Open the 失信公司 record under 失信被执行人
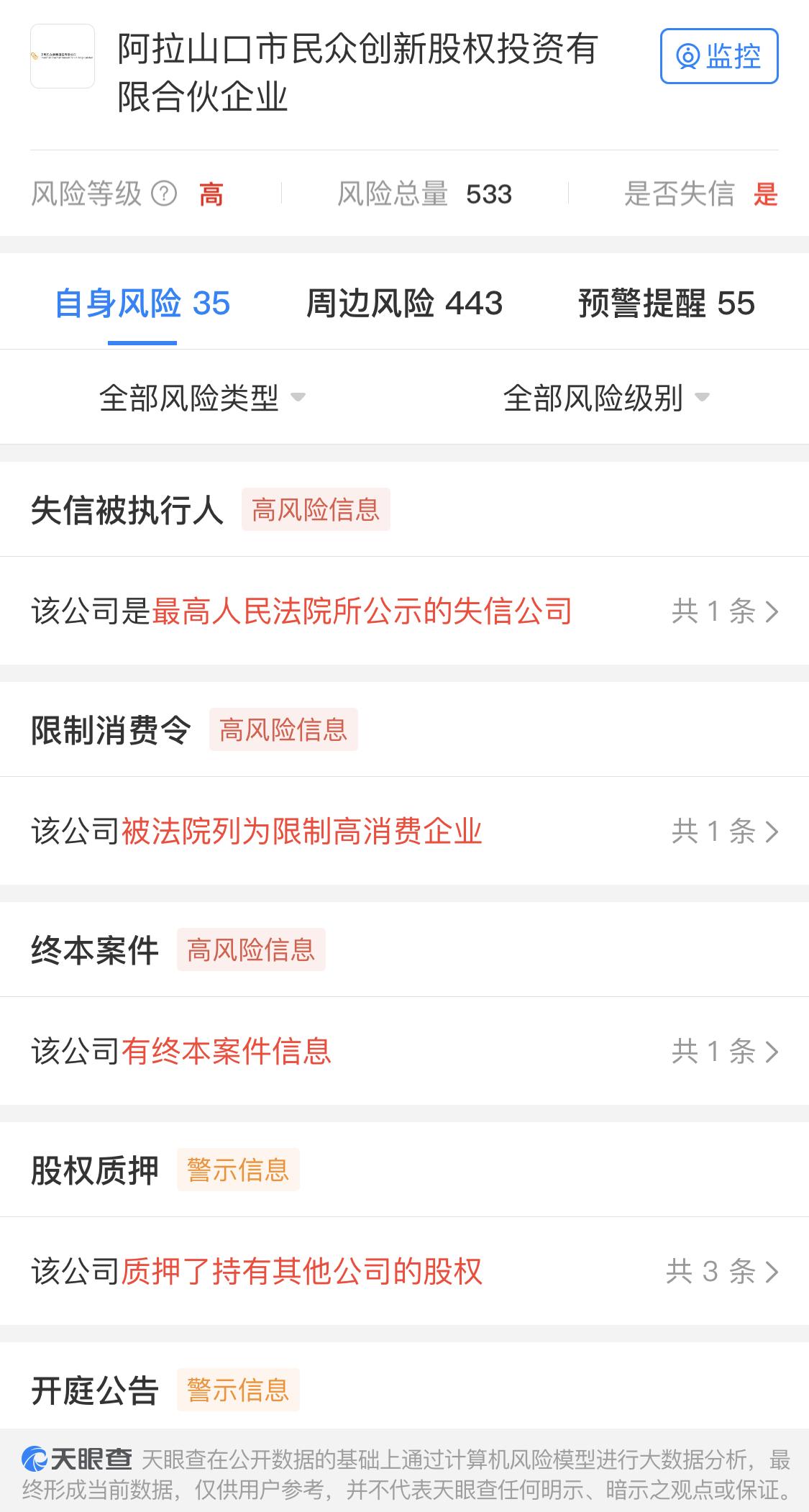The height and width of the screenshot is (1512, 809). point(404,611)
